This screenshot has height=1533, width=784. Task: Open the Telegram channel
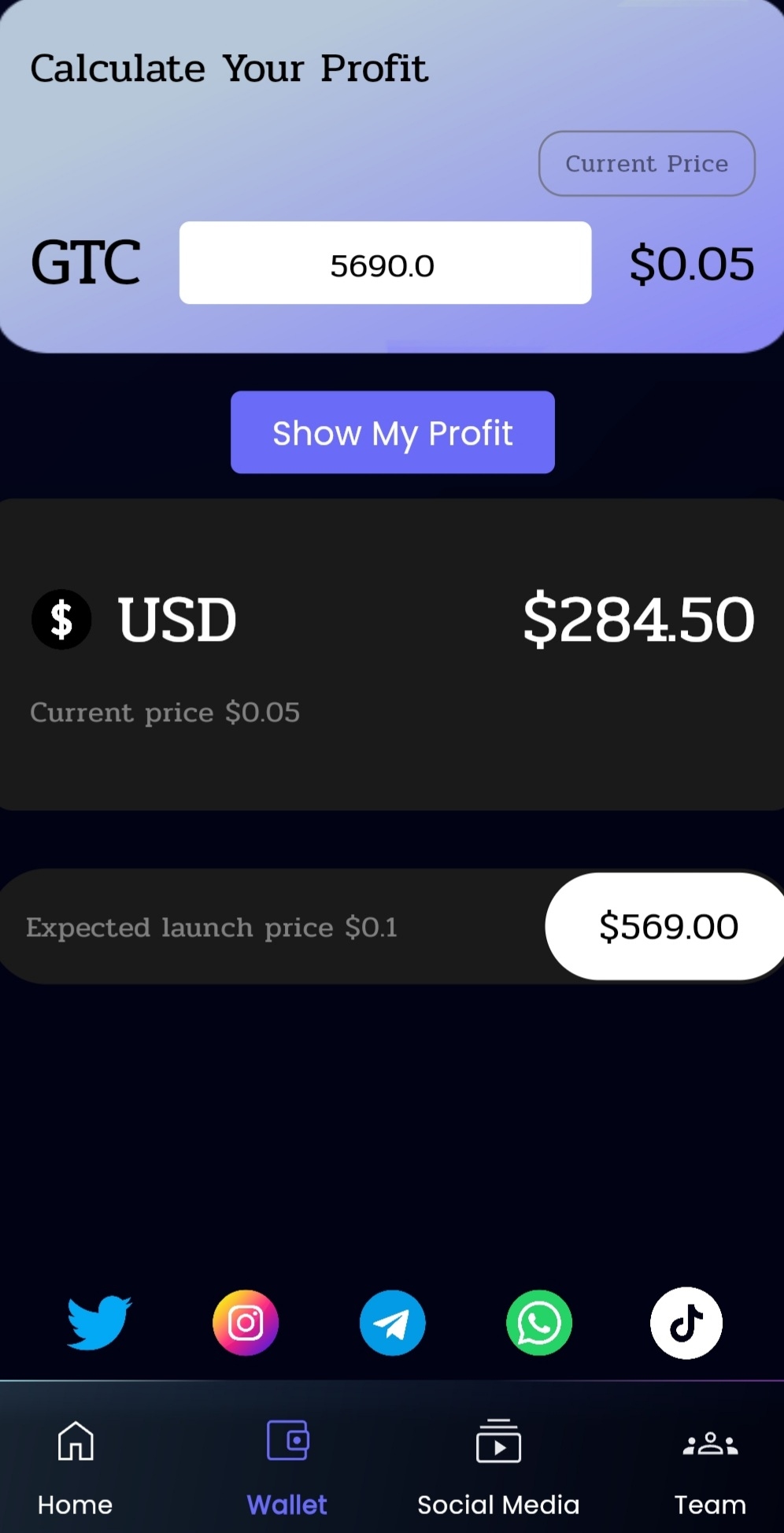pyautogui.click(x=392, y=1323)
